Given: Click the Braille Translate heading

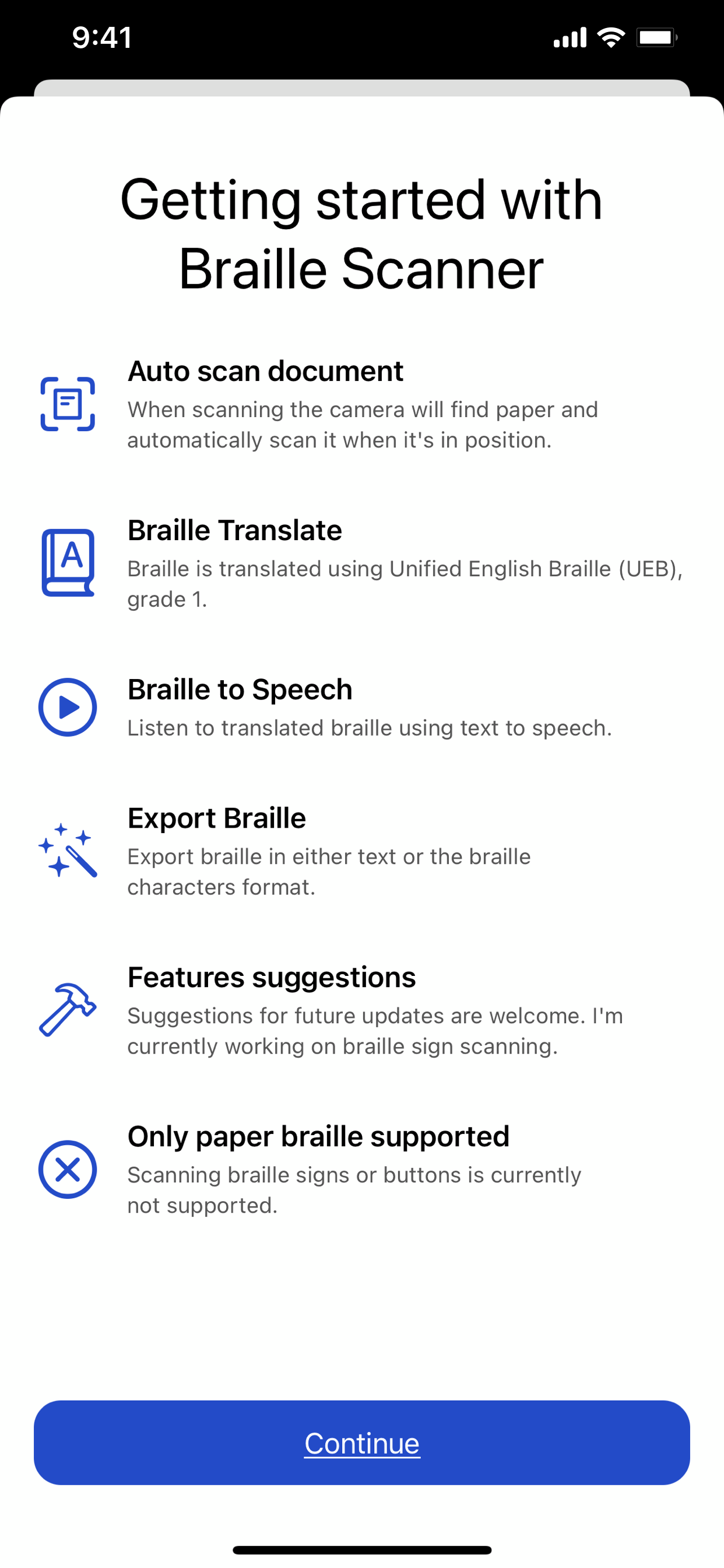Looking at the screenshot, I should [x=234, y=530].
